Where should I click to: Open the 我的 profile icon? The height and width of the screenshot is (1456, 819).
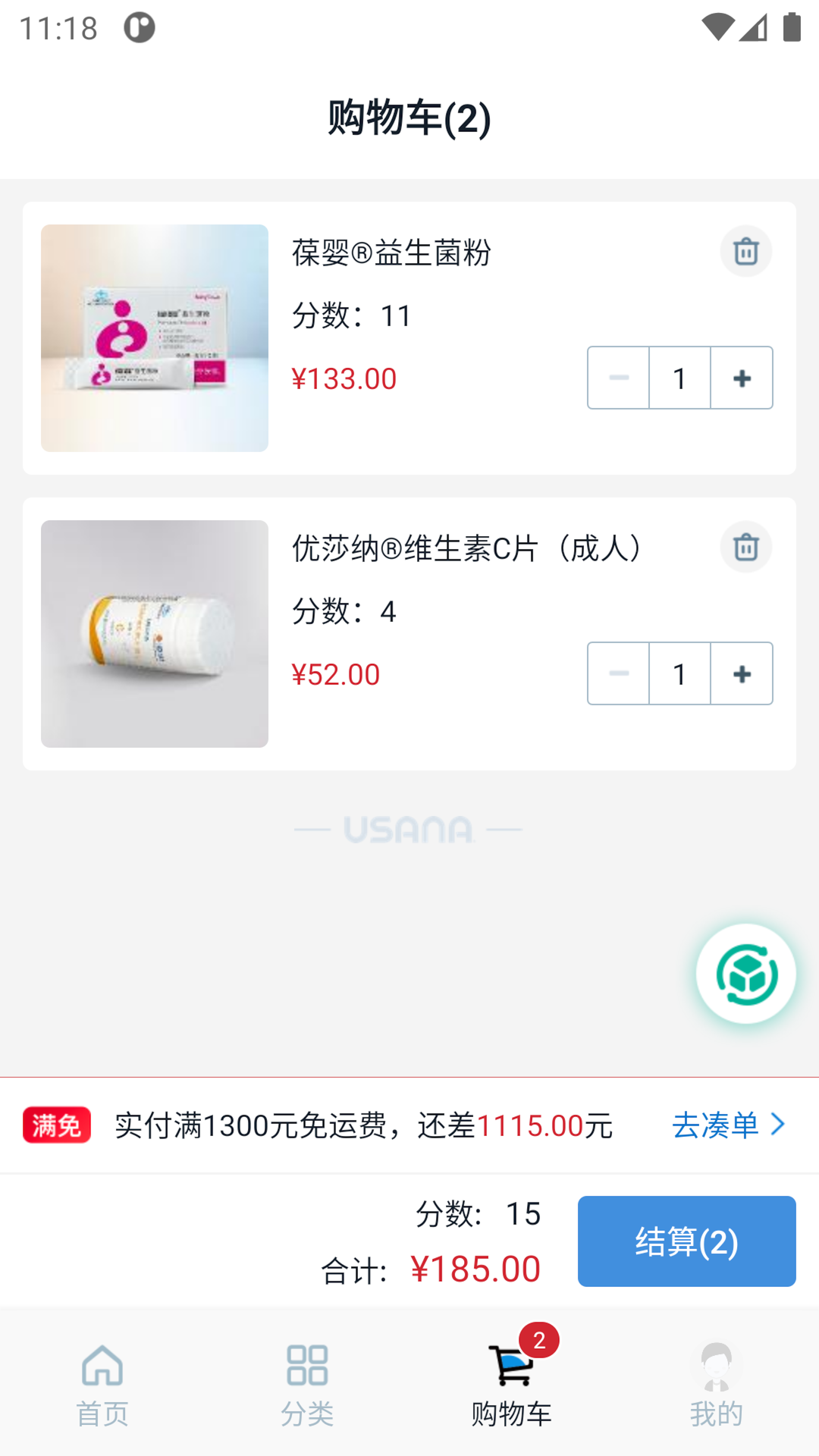click(716, 1369)
